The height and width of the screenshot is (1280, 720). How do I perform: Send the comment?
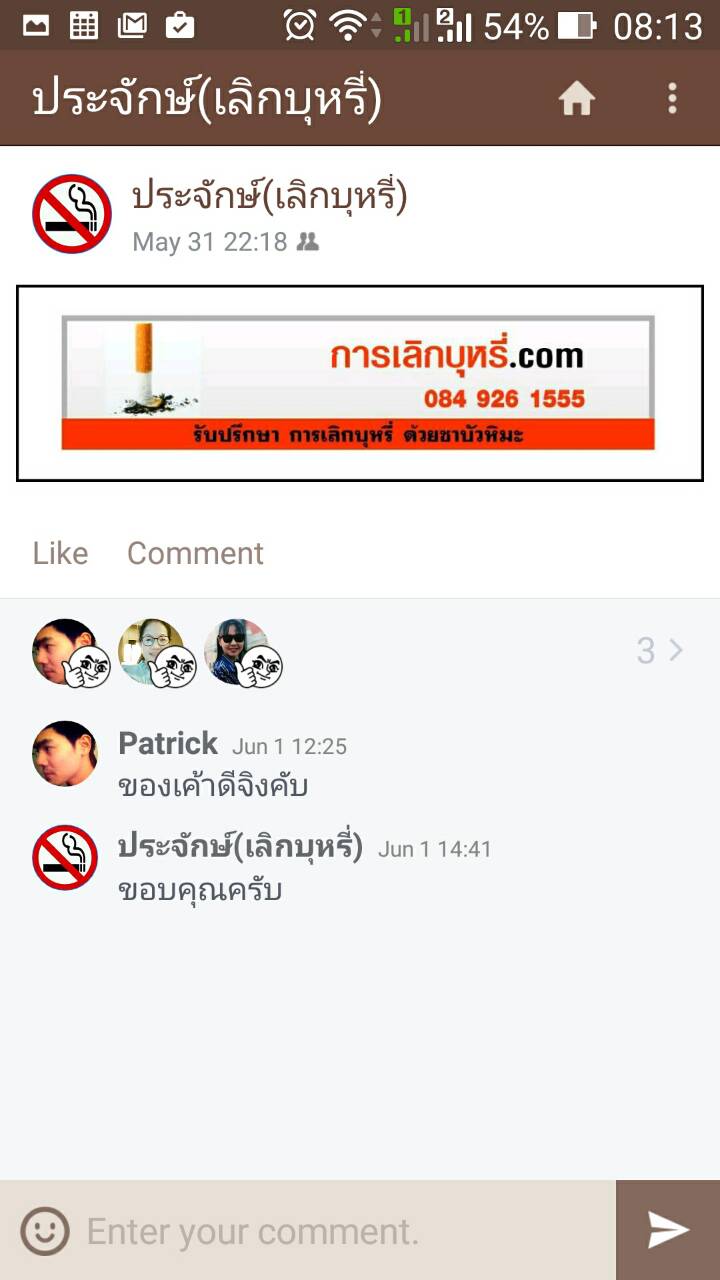click(x=668, y=1230)
